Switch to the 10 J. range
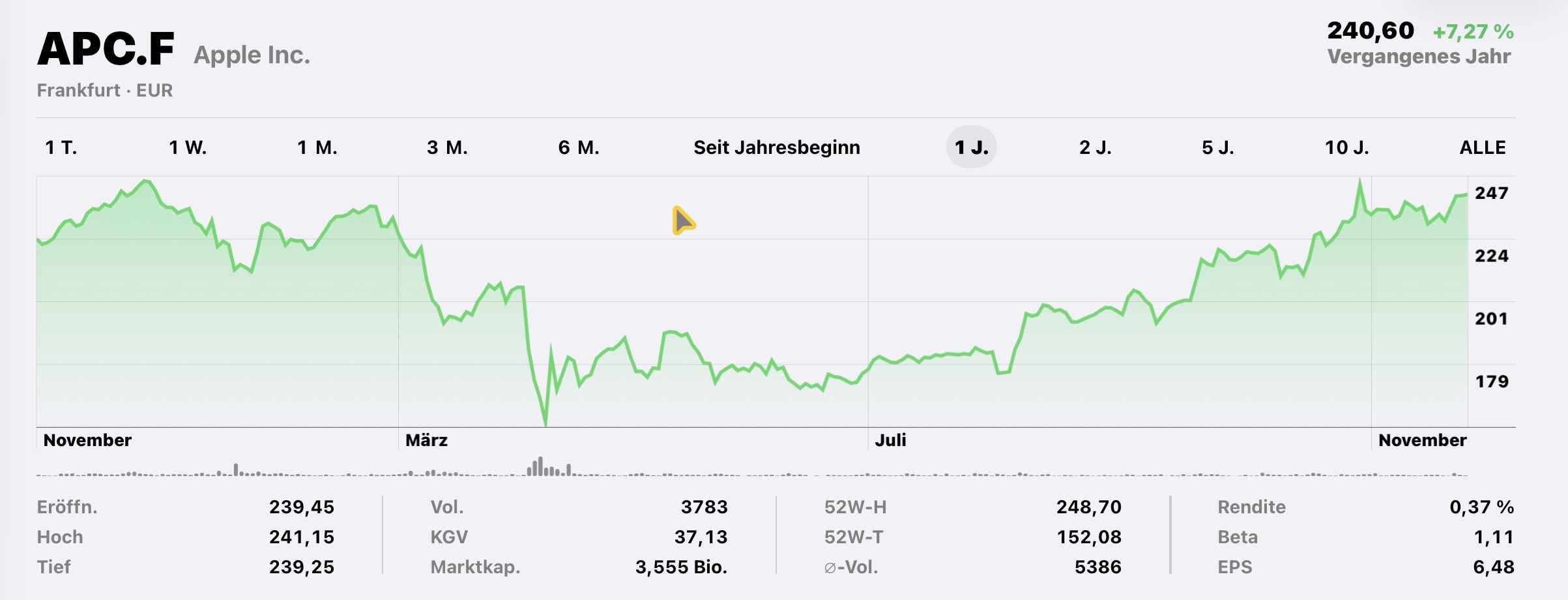Viewport: 1568px width, 600px height. point(1346,147)
